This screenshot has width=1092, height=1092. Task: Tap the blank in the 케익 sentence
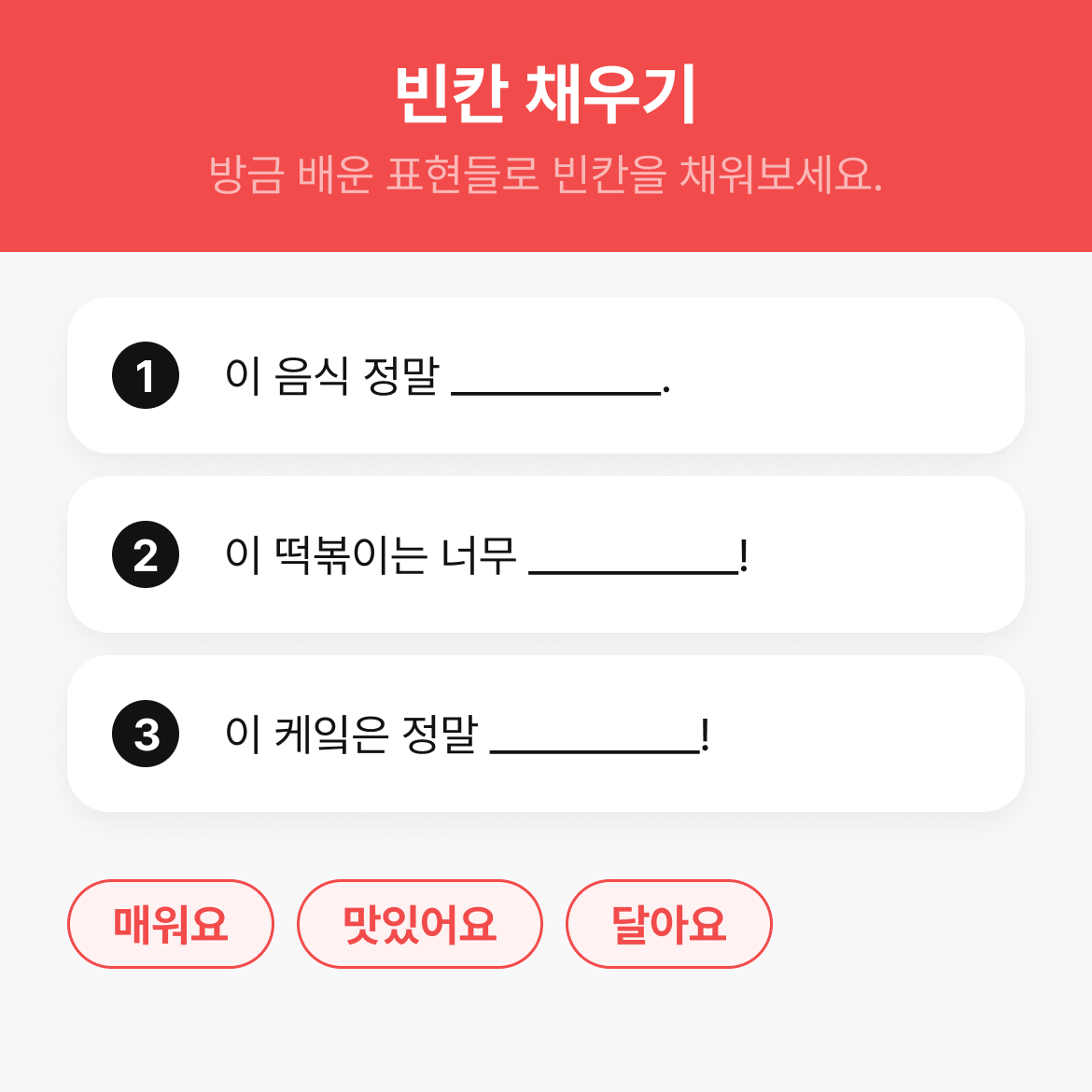coord(595,739)
